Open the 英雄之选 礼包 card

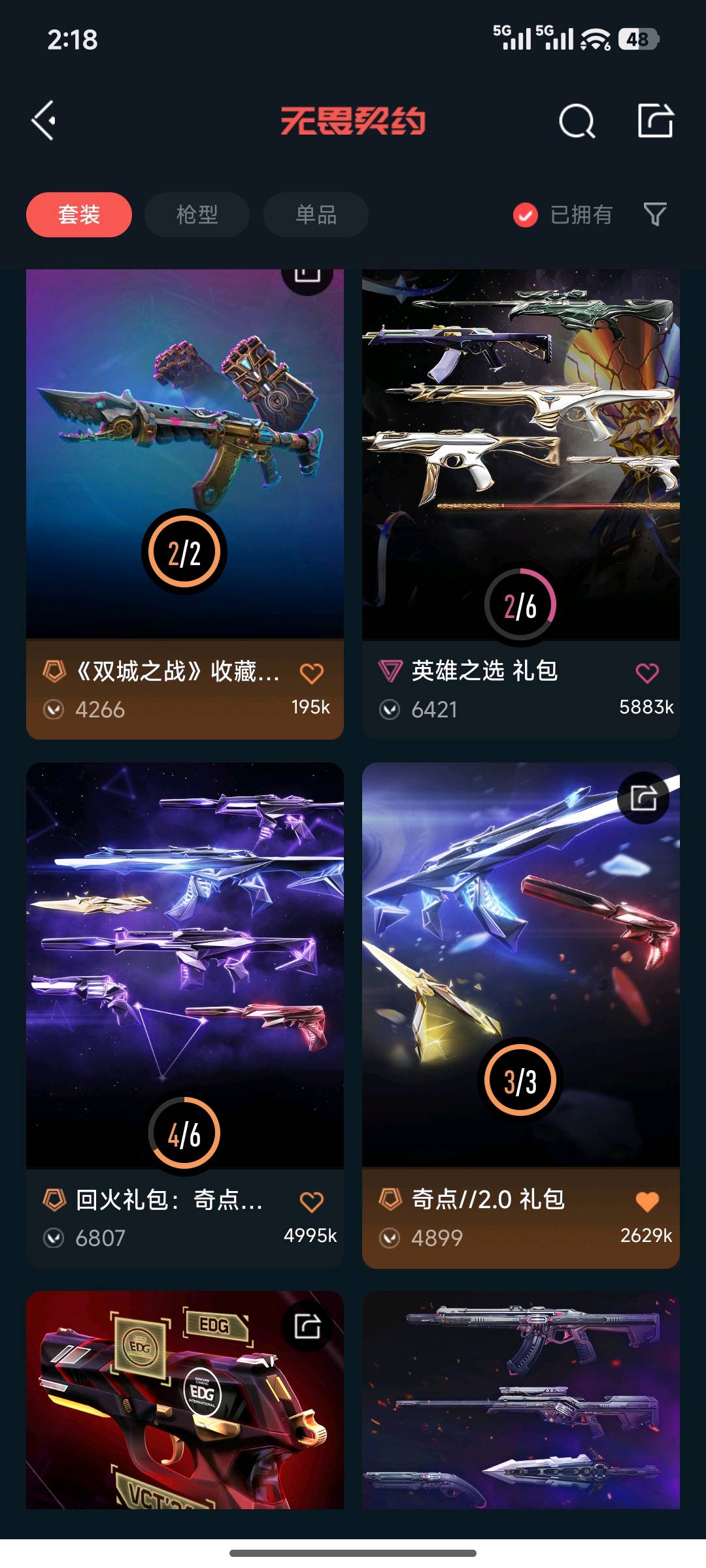pyautogui.click(x=520, y=451)
